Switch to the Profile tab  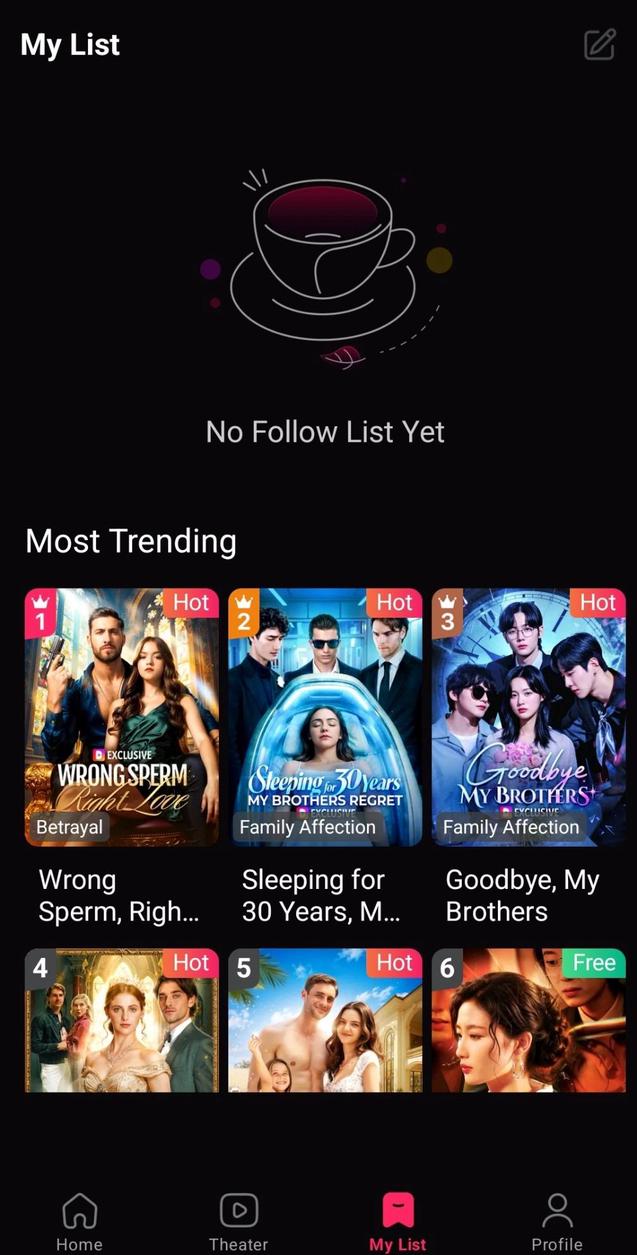(556, 1221)
